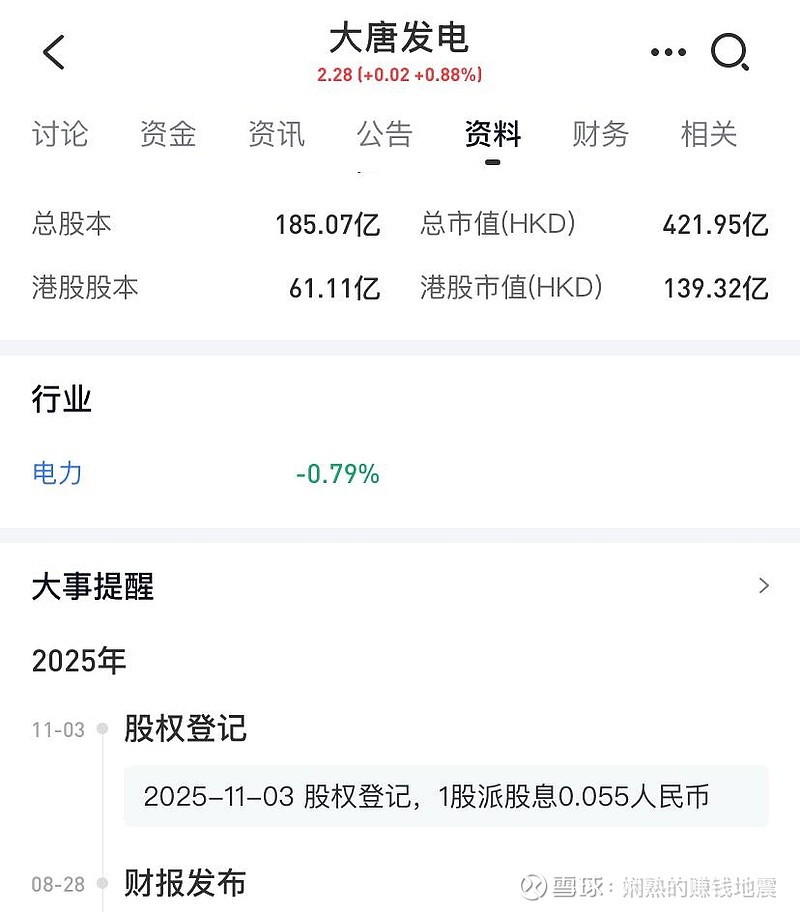This screenshot has height=912, width=800.
Task: Tap the stock price quote under 大唐发电
Action: click(399, 74)
